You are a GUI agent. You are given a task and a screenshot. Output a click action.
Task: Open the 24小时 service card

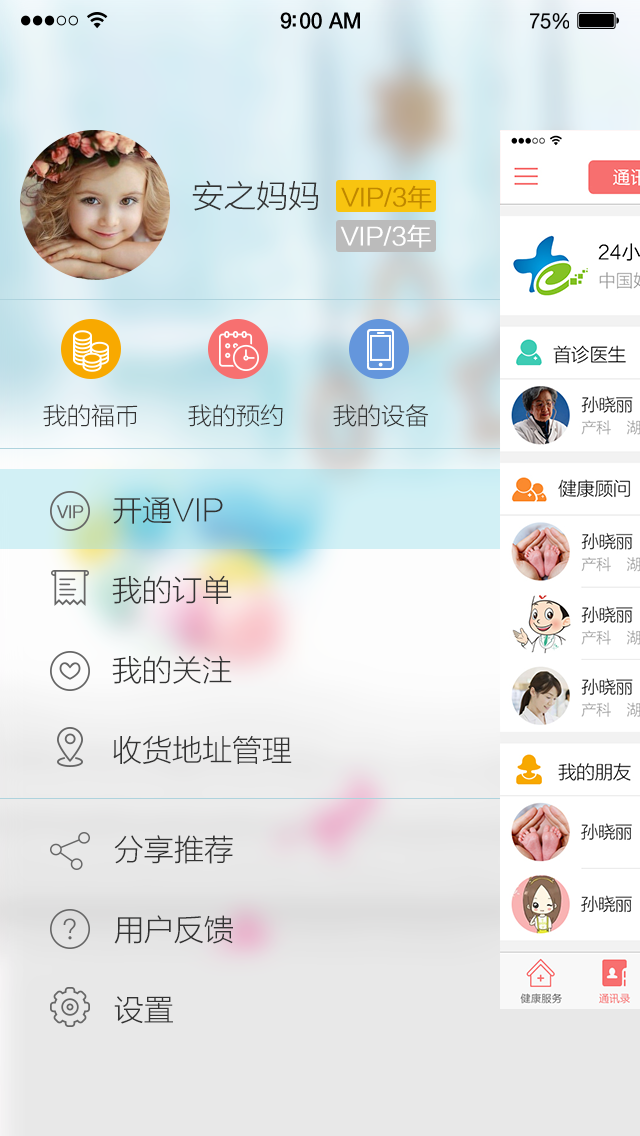(x=570, y=265)
